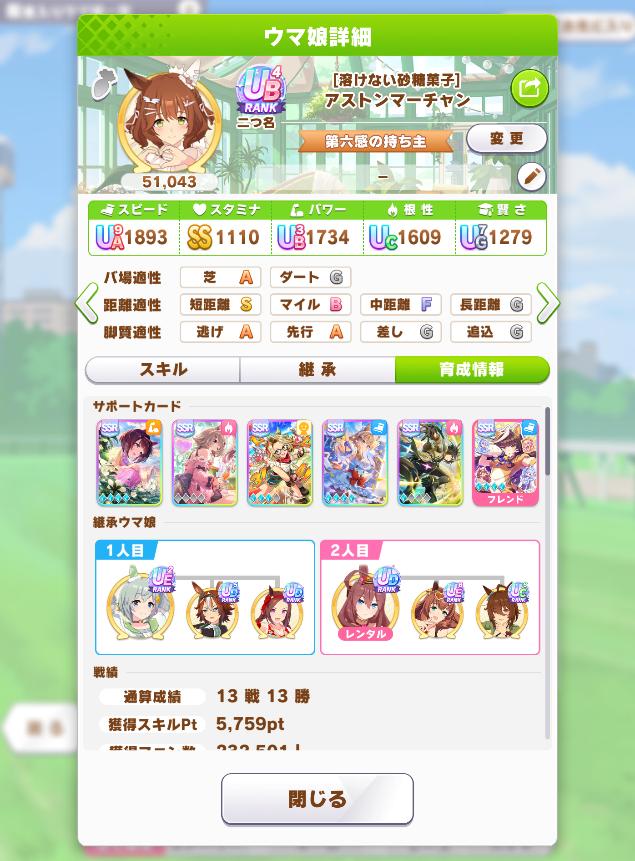This screenshot has width=635, height=861.
Task: Open the 1人目 inheritance Uma Musume panel
Action: pos(205,598)
